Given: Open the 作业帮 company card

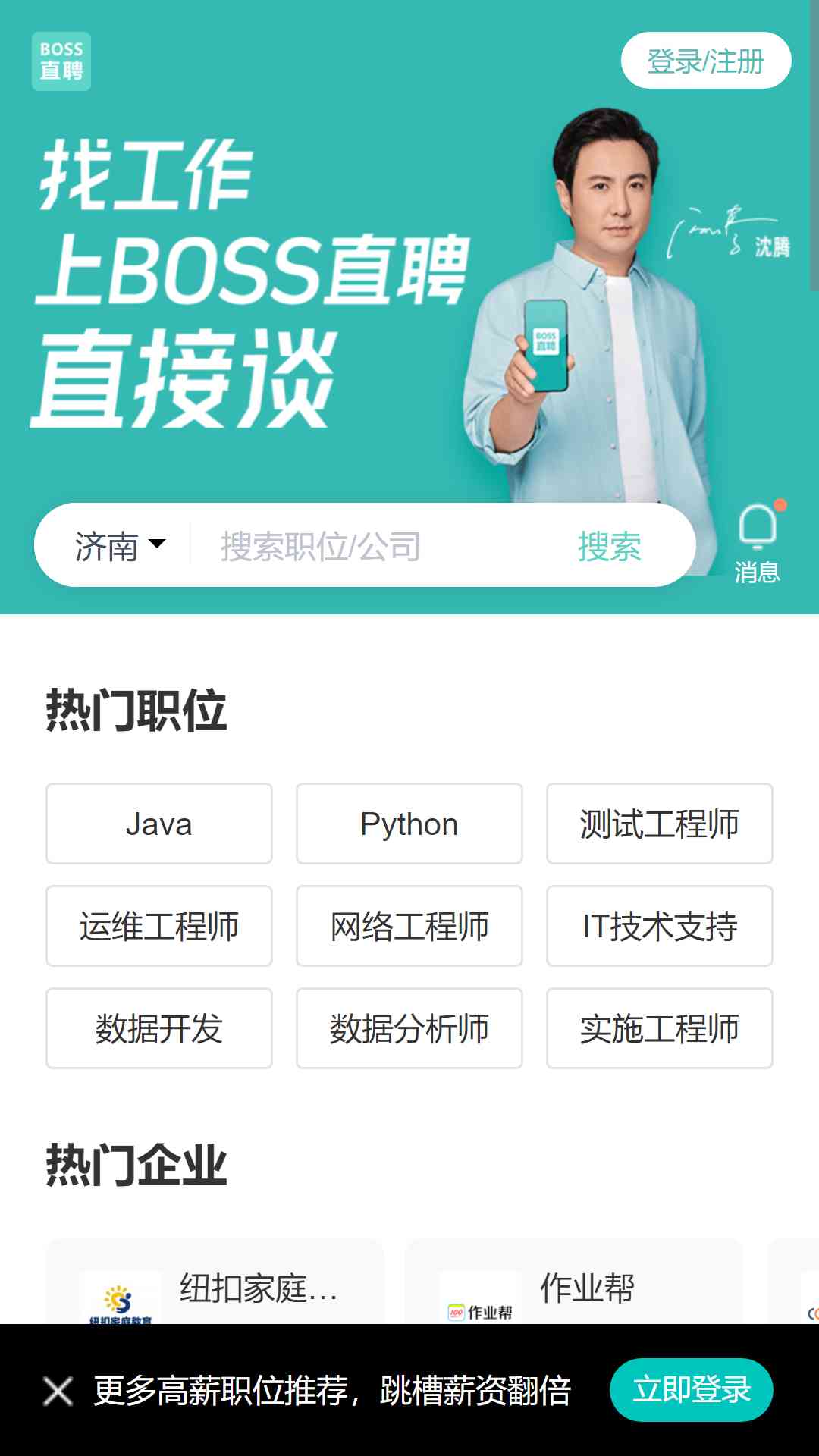Looking at the screenshot, I should click(x=574, y=1282).
